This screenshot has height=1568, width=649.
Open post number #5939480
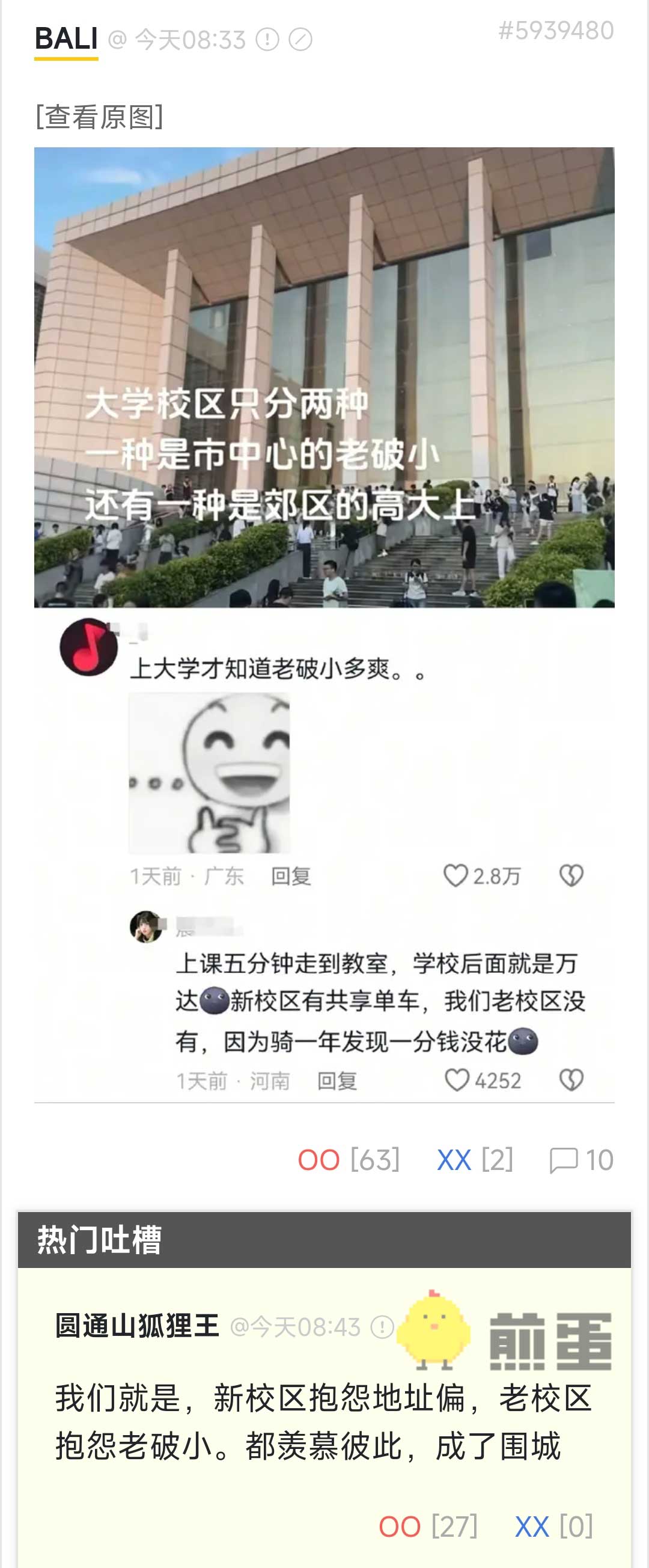click(555, 31)
